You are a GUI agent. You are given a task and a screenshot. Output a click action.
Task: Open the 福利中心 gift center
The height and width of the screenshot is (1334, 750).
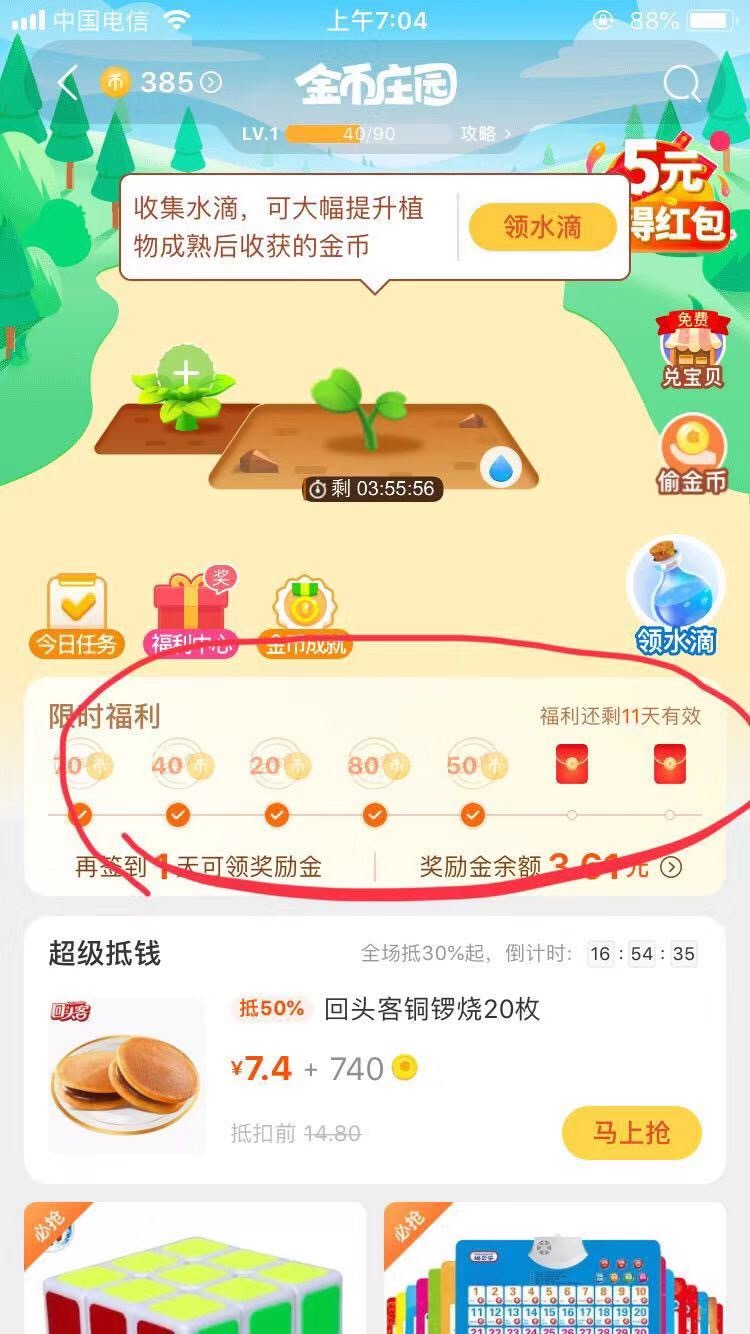pos(192,615)
